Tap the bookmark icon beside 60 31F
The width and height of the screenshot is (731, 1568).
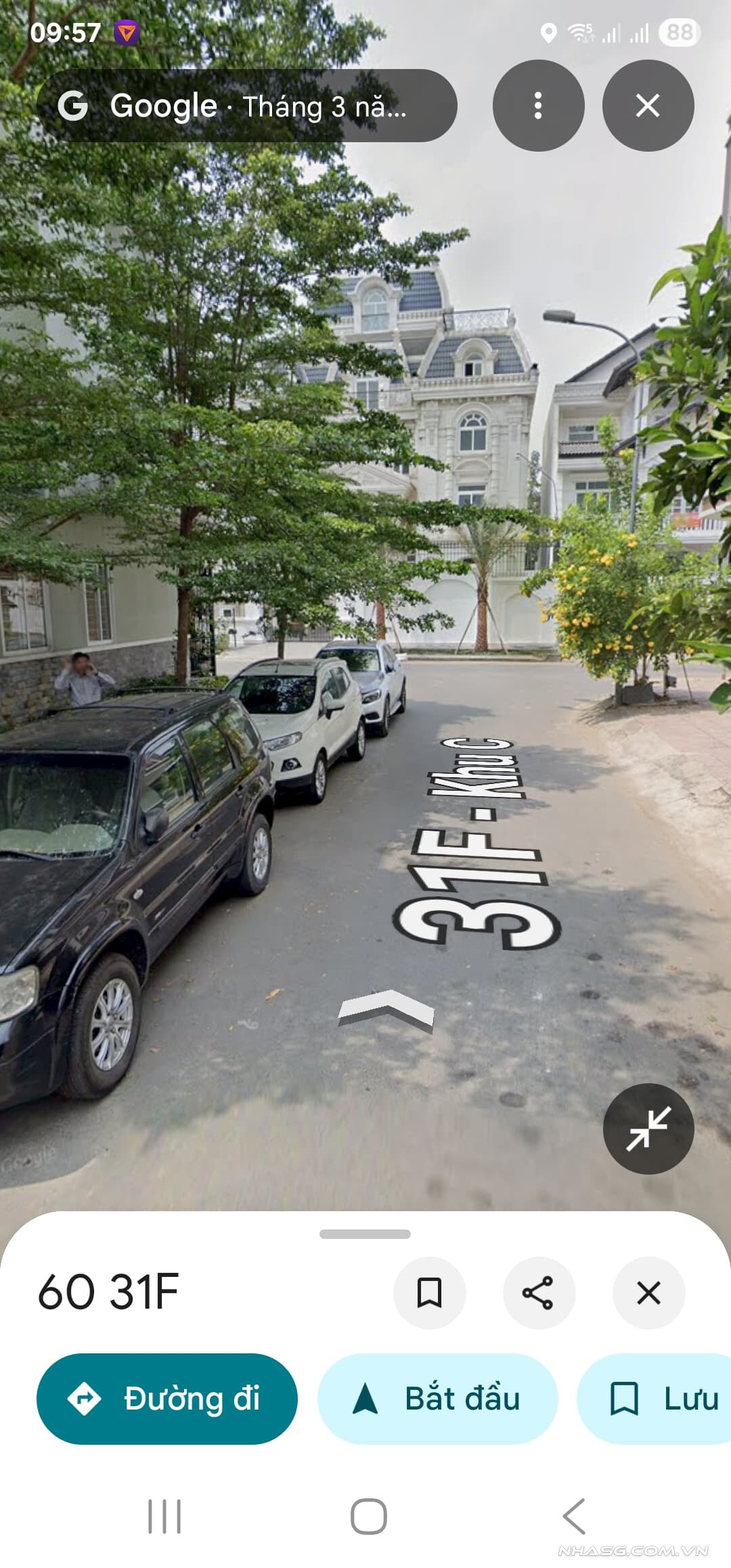point(429,1292)
